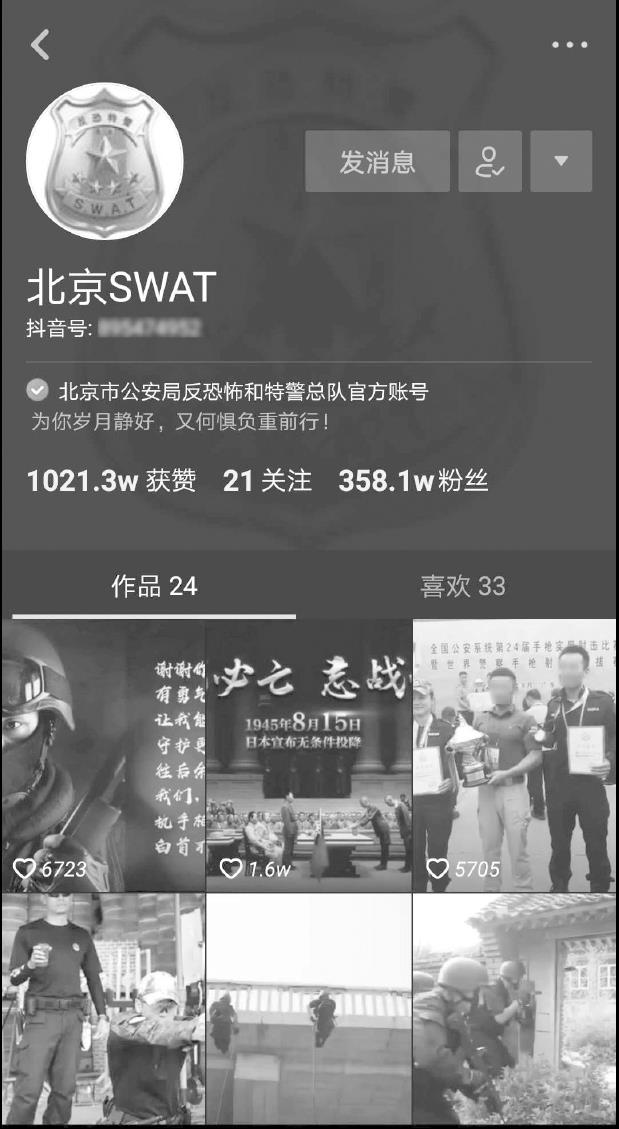View the 358.1w 粉丝 followers list
Screen dimensions: 619x1129
[413, 481]
